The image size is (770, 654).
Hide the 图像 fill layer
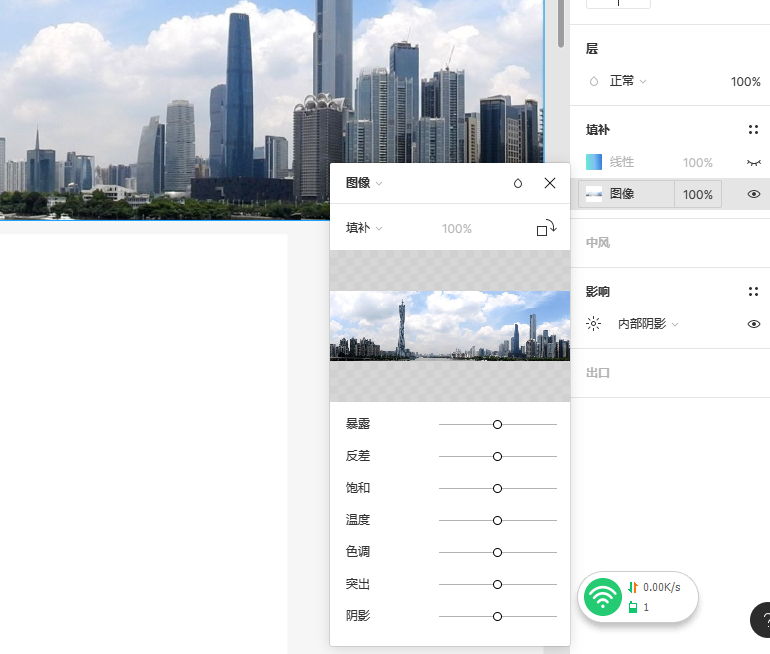pyautogui.click(x=754, y=194)
